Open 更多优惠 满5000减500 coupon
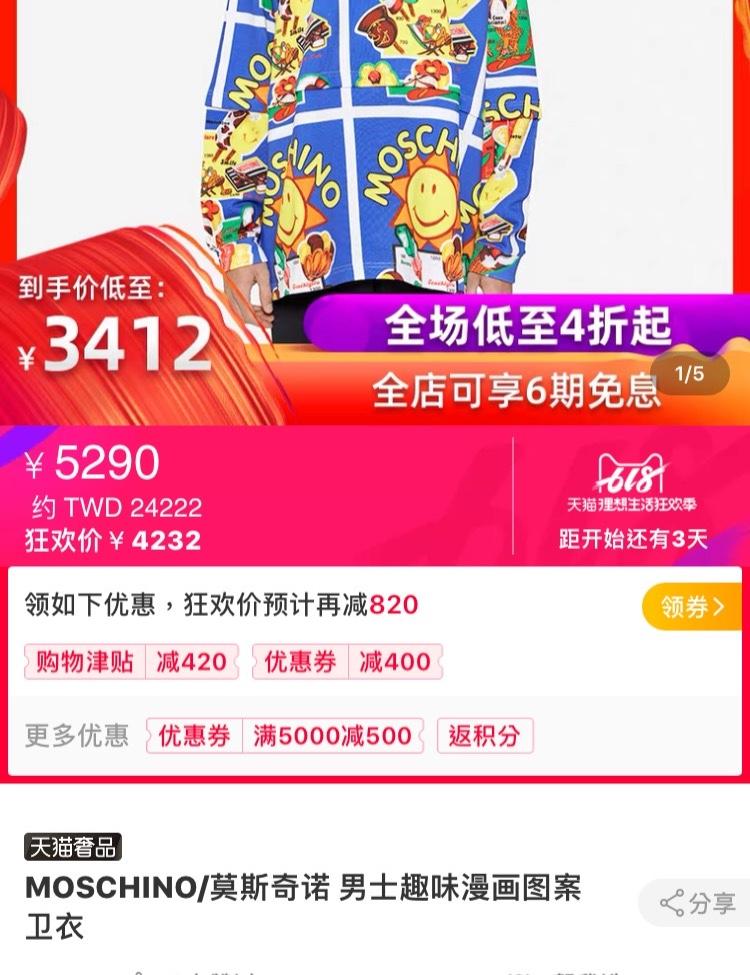Image resolution: width=750 pixels, height=975 pixels. tap(285, 736)
